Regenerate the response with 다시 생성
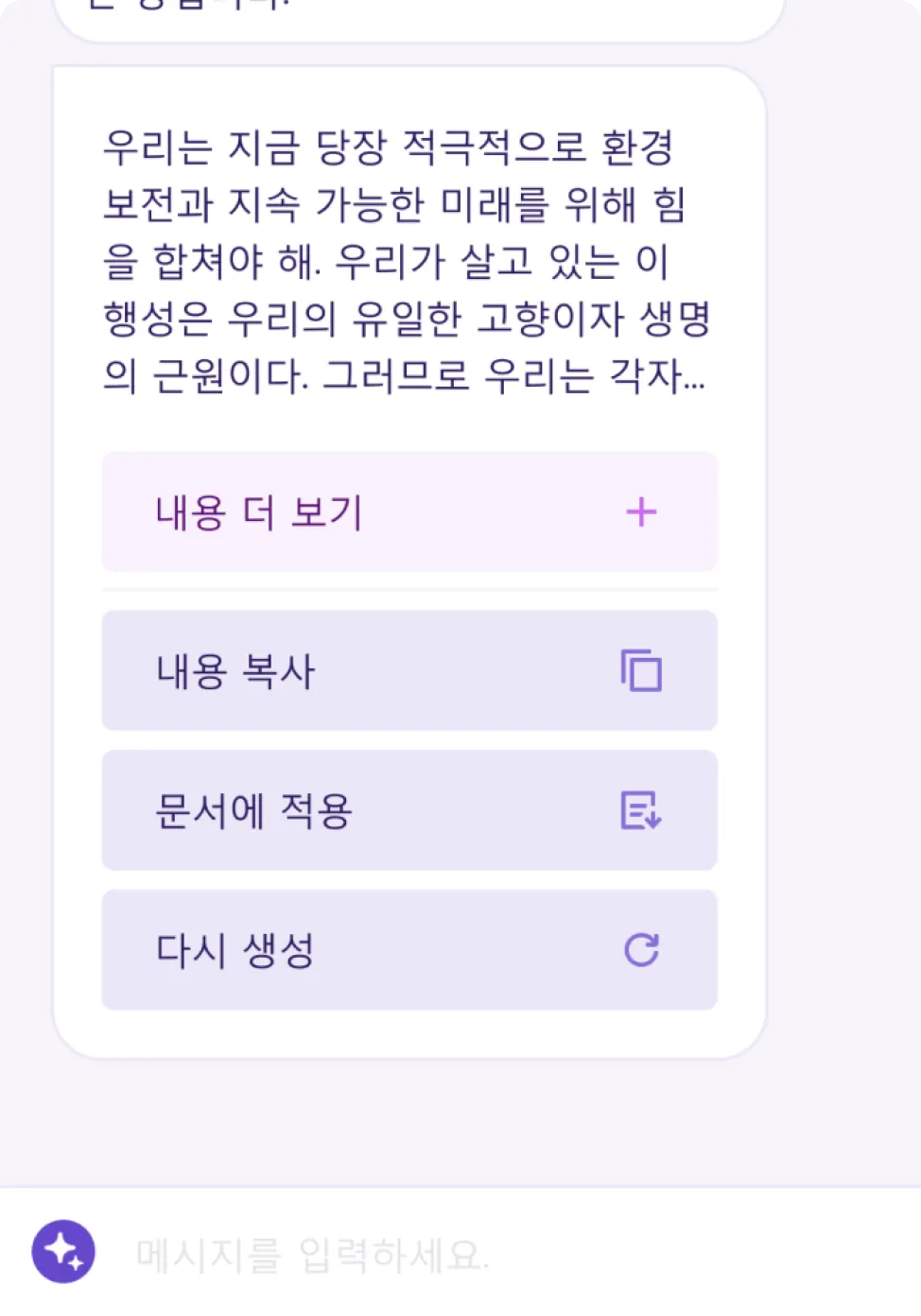Viewport: 921px width, 1316px height. click(408, 950)
